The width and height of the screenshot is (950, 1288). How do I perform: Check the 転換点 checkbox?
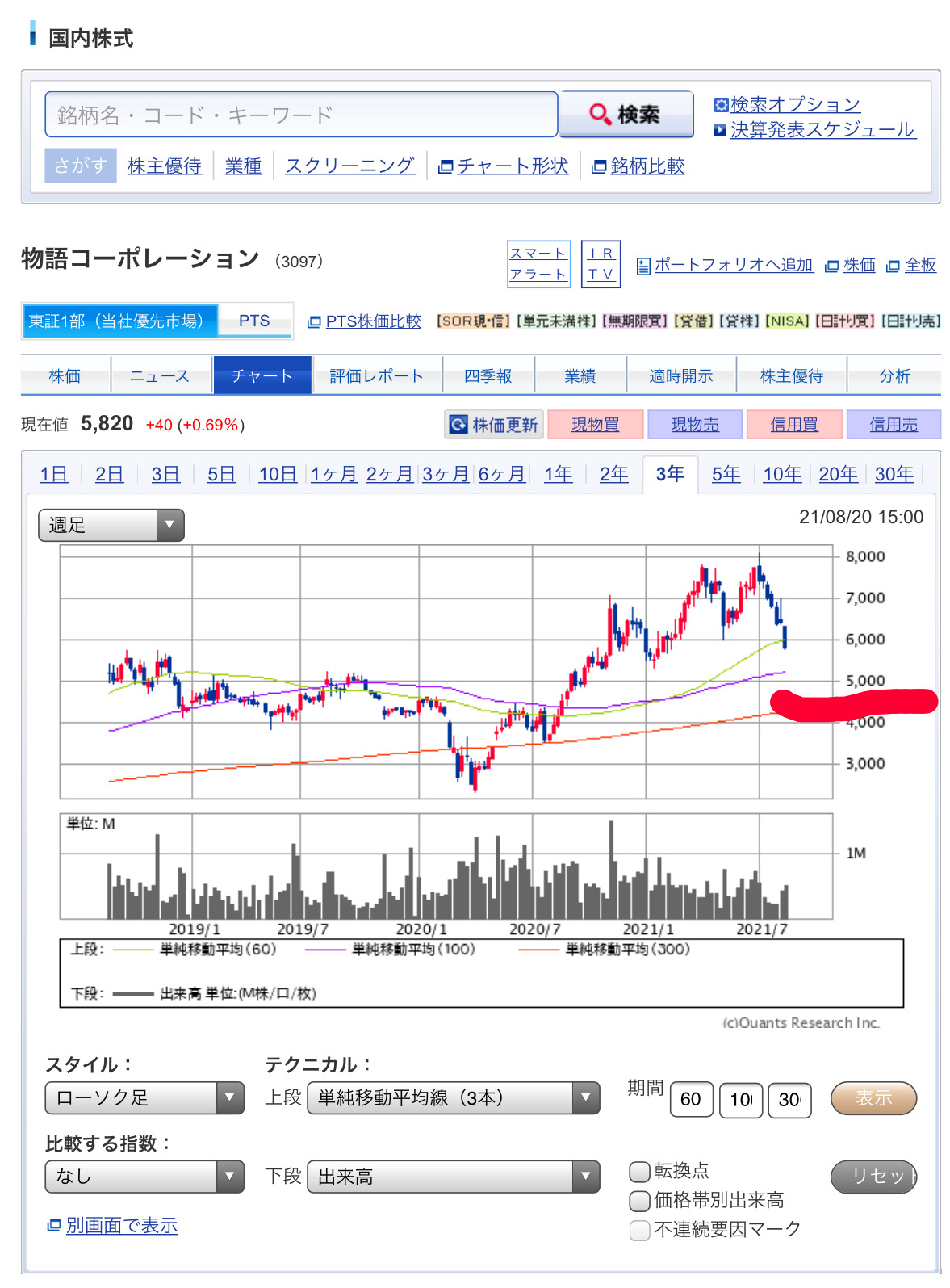click(639, 1171)
